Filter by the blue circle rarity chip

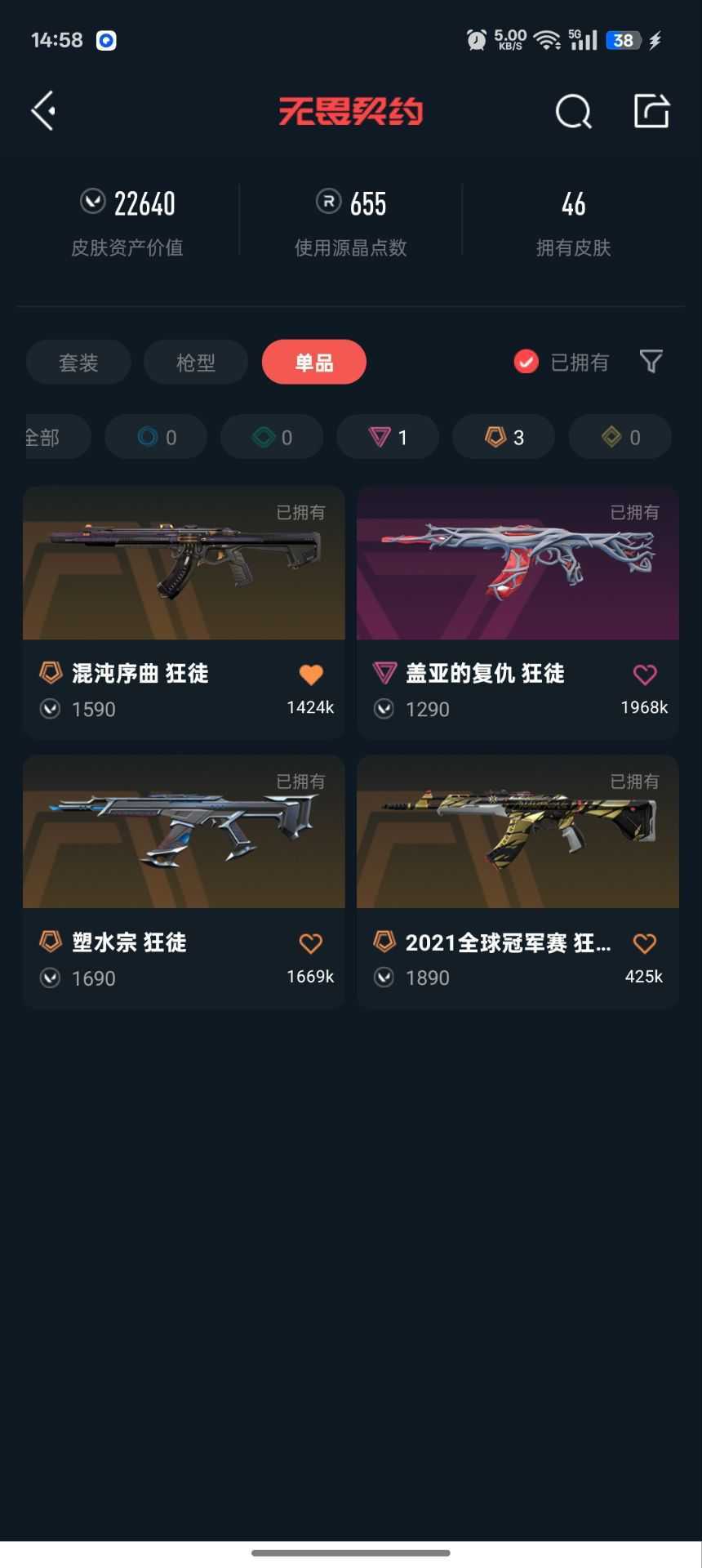(x=156, y=437)
